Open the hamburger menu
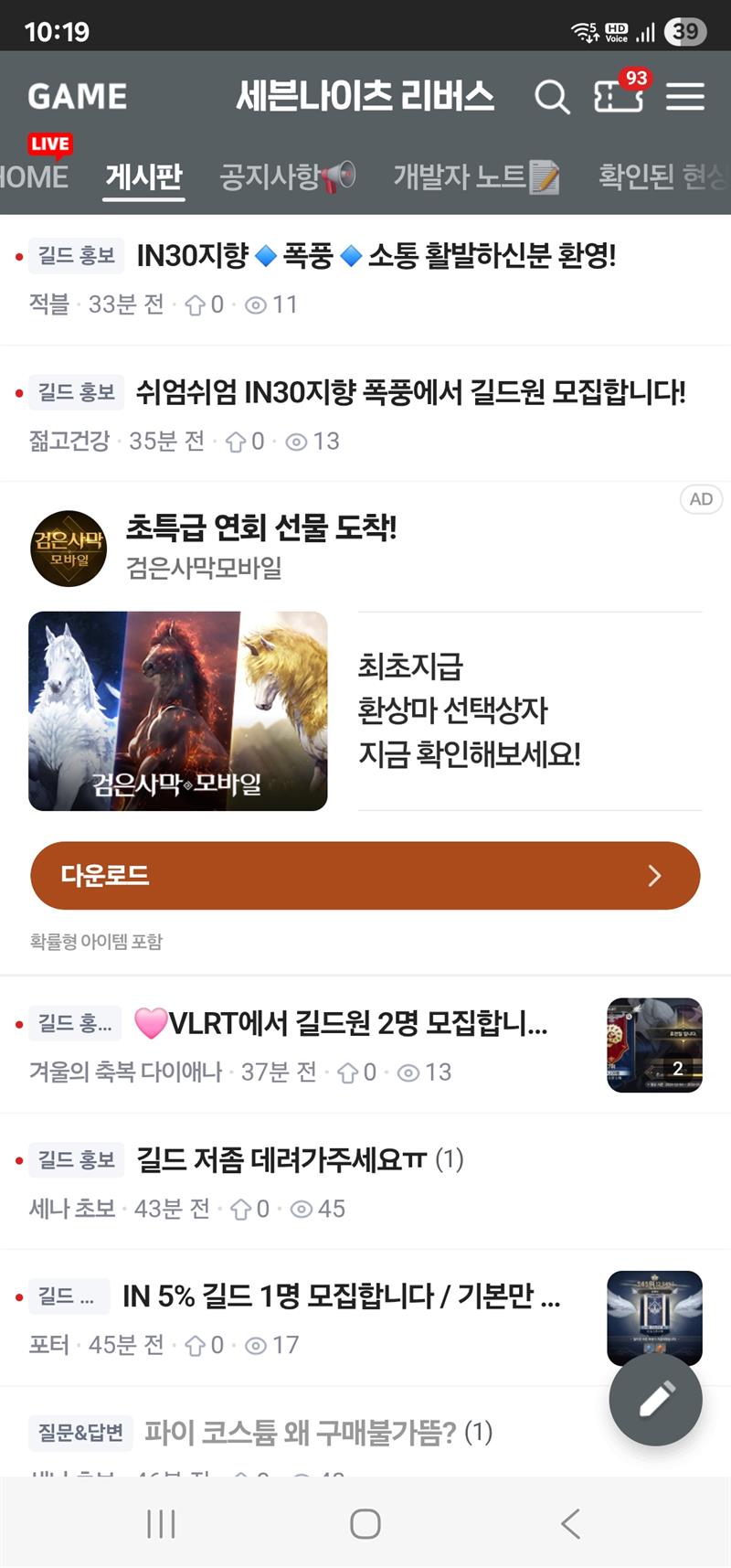This screenshot has height=1568, width=731. tap(685, 96)
